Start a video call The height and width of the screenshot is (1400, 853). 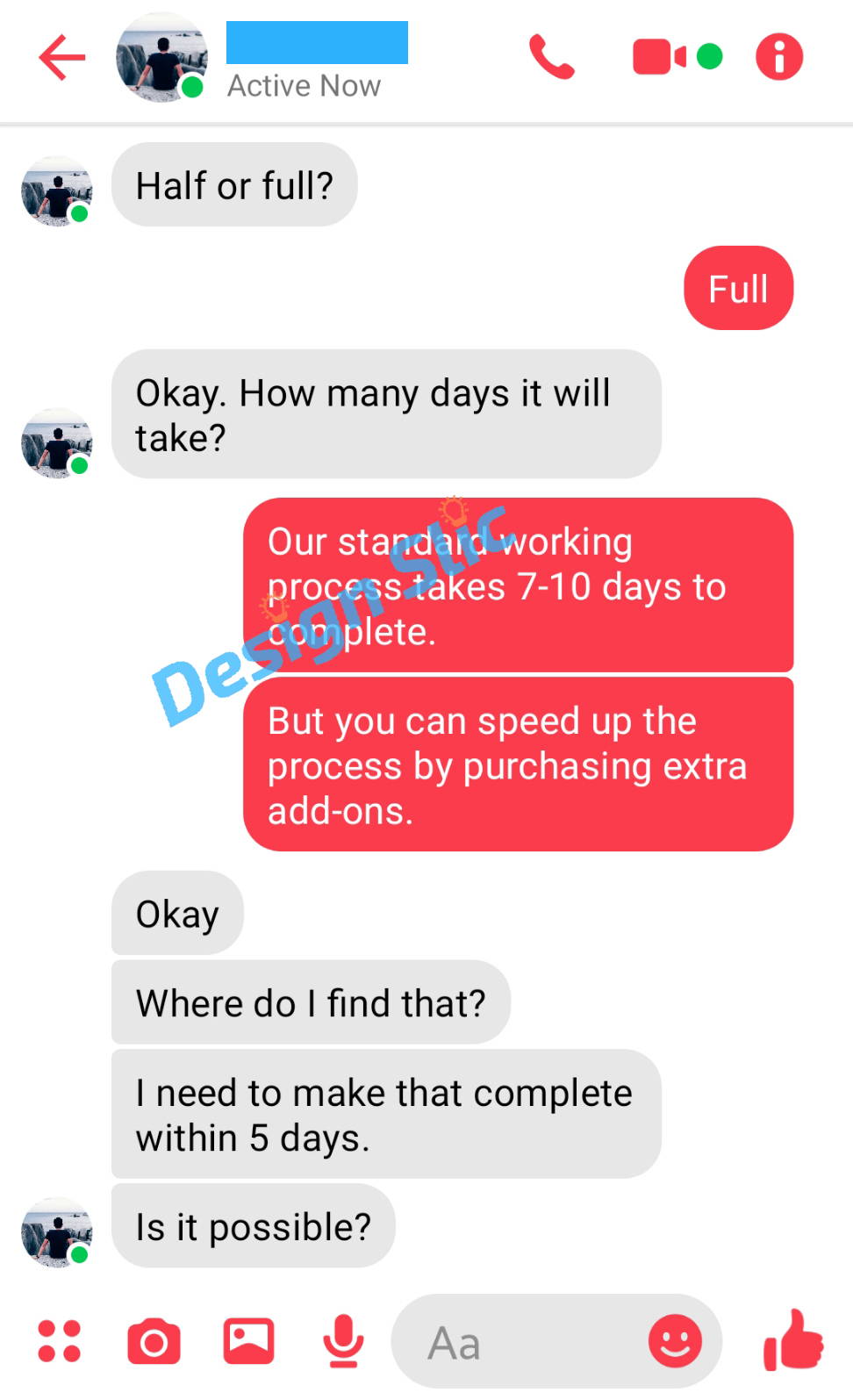tap(658, 58)
